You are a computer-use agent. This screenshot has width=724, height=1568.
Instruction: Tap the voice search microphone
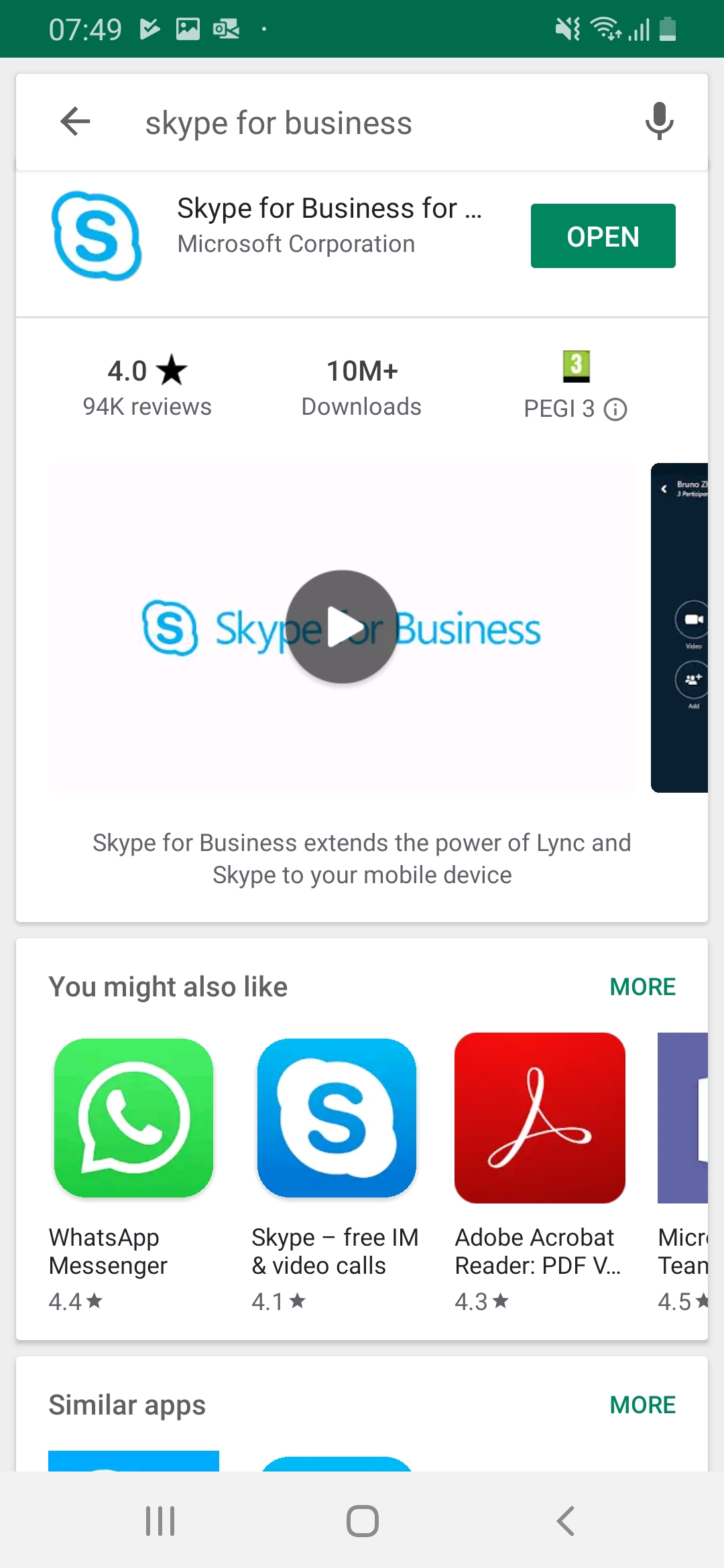click(x=659, y=122)
